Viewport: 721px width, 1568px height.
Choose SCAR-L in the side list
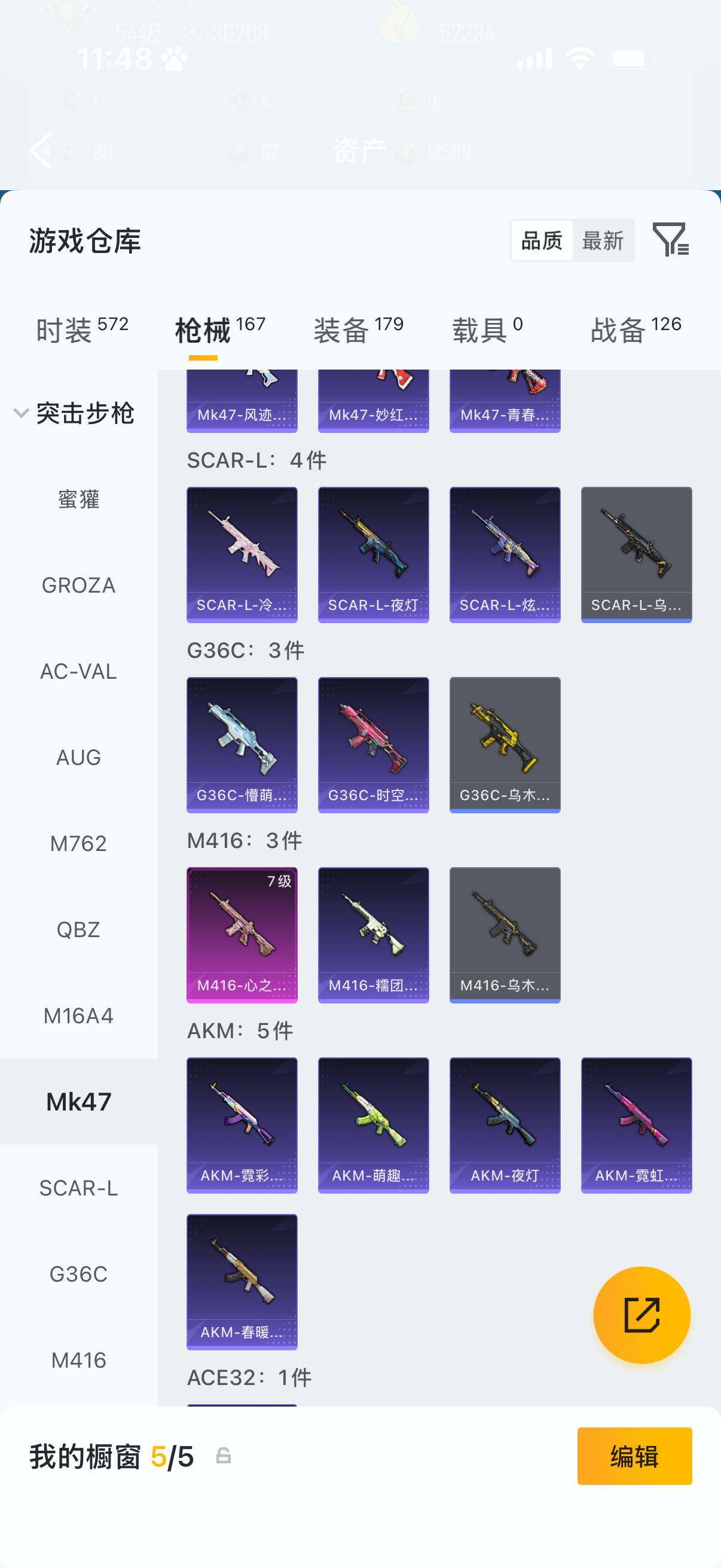point(78,1188)
